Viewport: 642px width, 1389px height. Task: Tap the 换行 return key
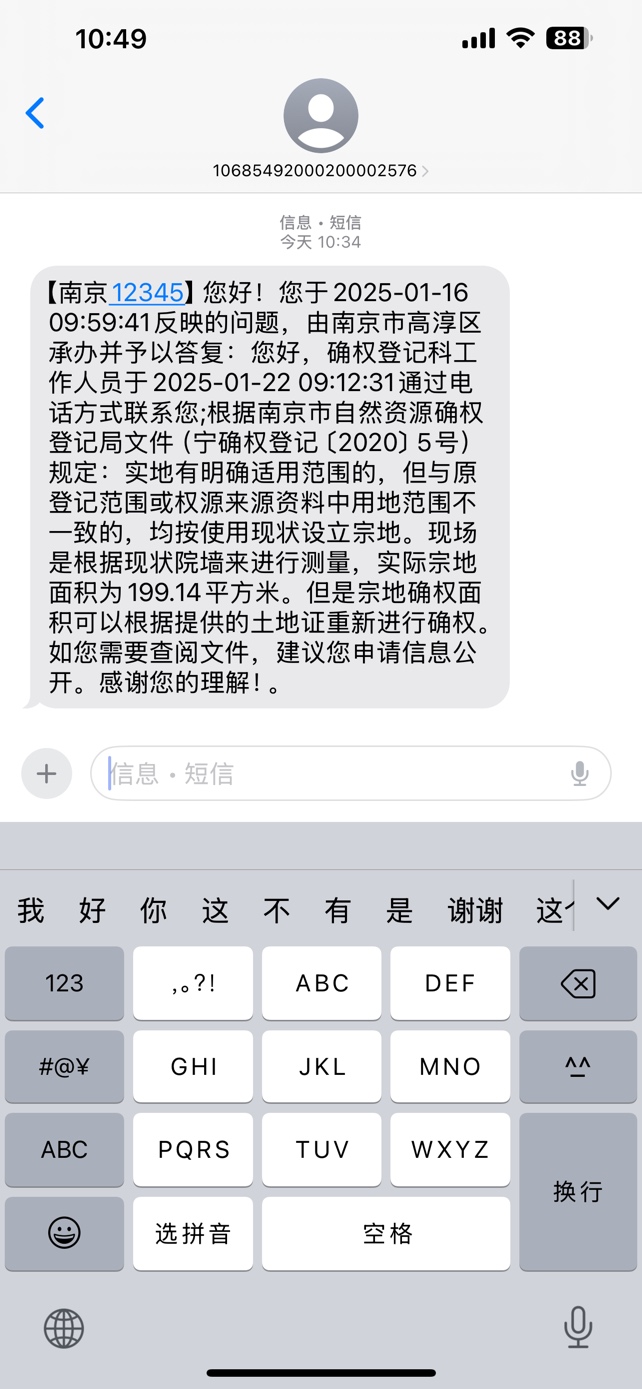(x=578, y=1191)
